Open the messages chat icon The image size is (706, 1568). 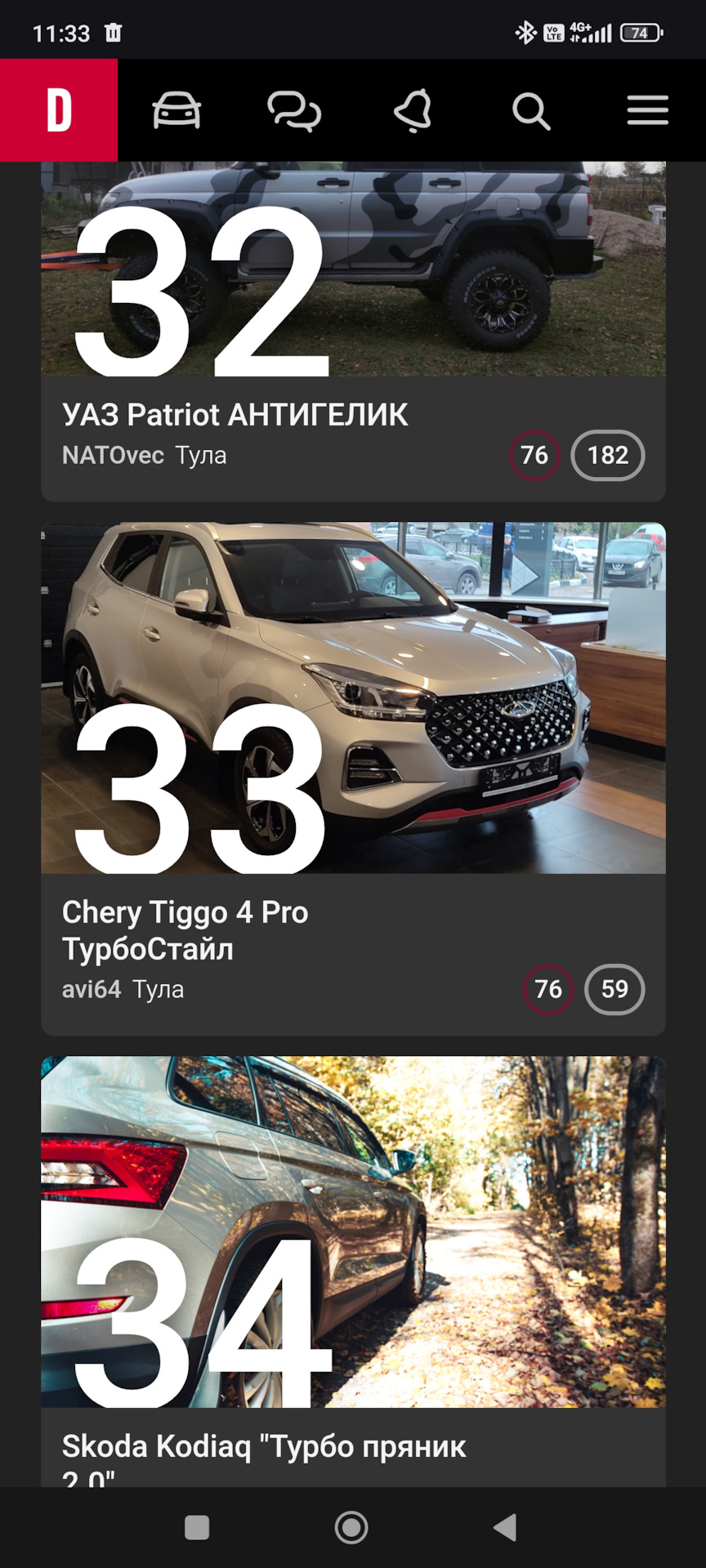click(294, 111)
